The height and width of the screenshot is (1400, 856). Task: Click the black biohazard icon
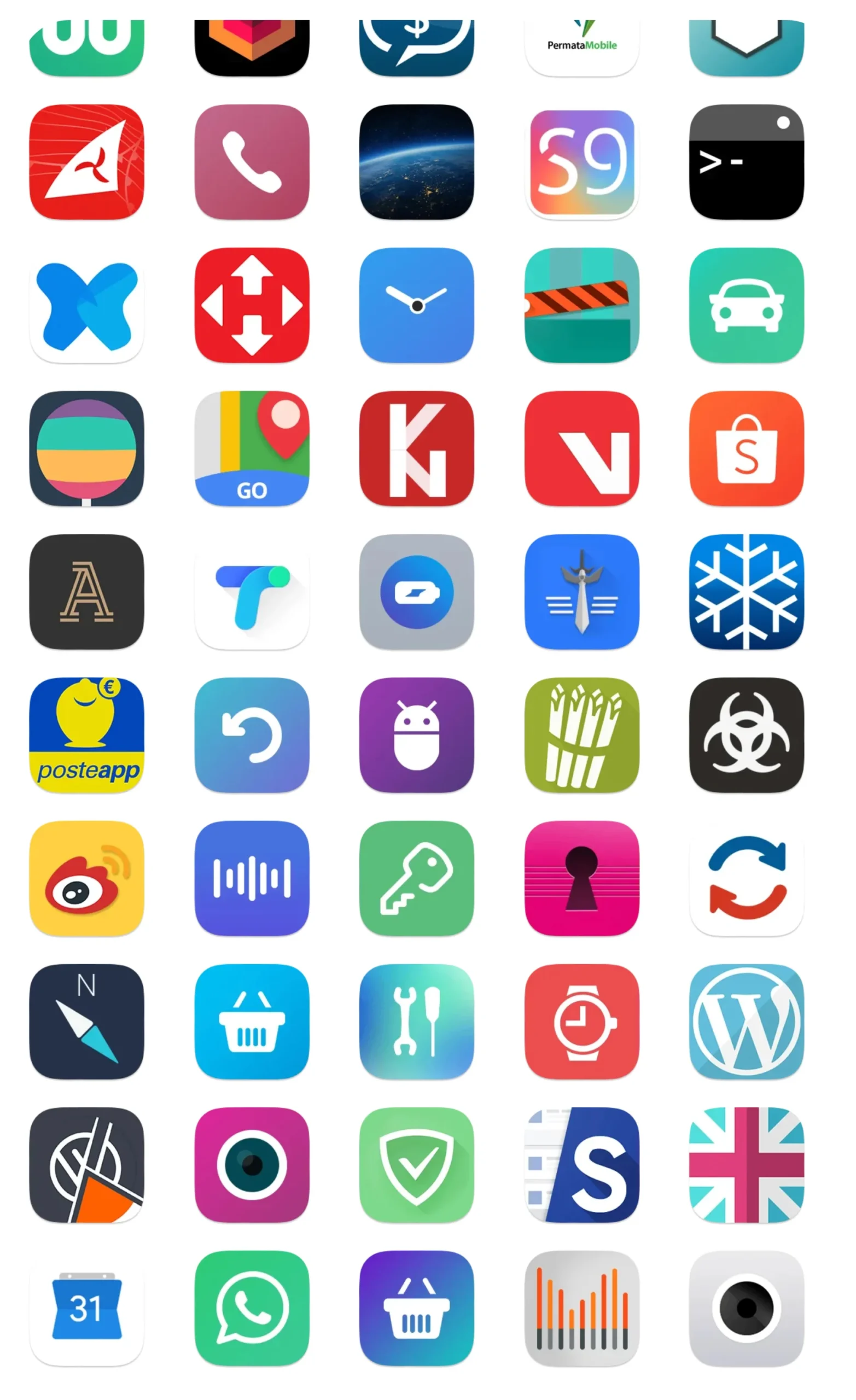point(746,736)
